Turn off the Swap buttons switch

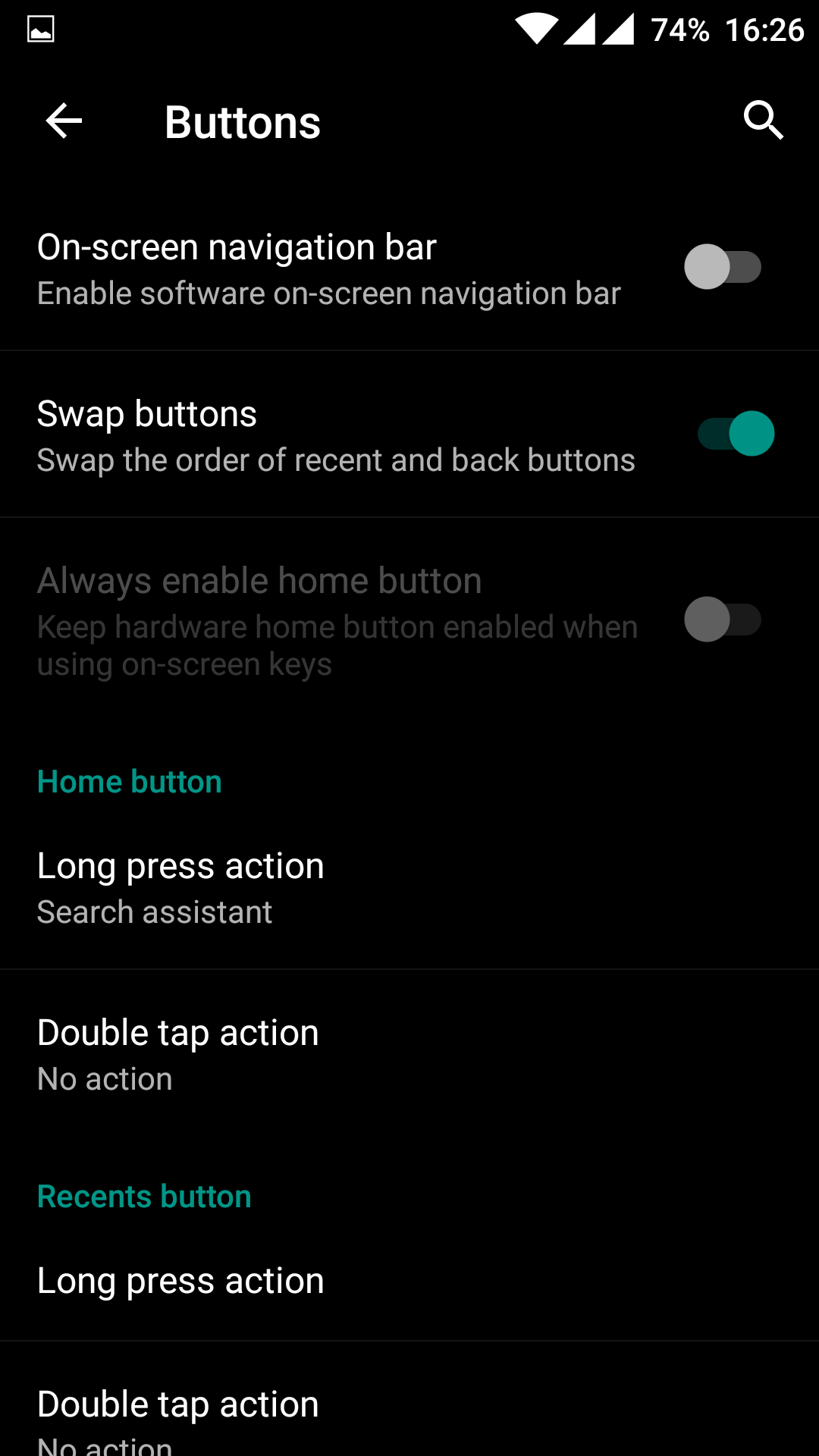(736, 434)
